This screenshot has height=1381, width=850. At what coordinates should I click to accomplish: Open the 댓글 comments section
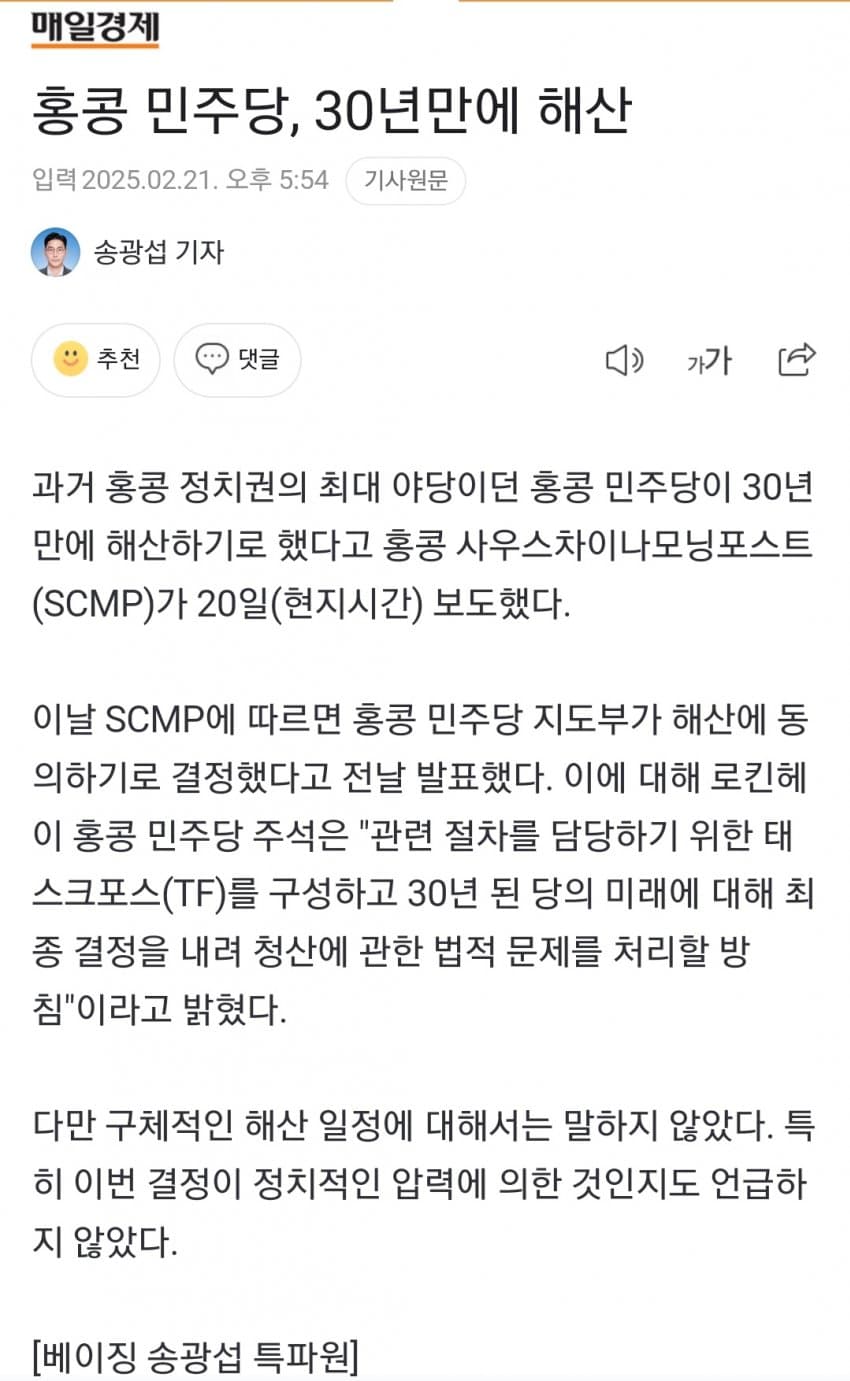pyautogui.click(x=237, y=359)
